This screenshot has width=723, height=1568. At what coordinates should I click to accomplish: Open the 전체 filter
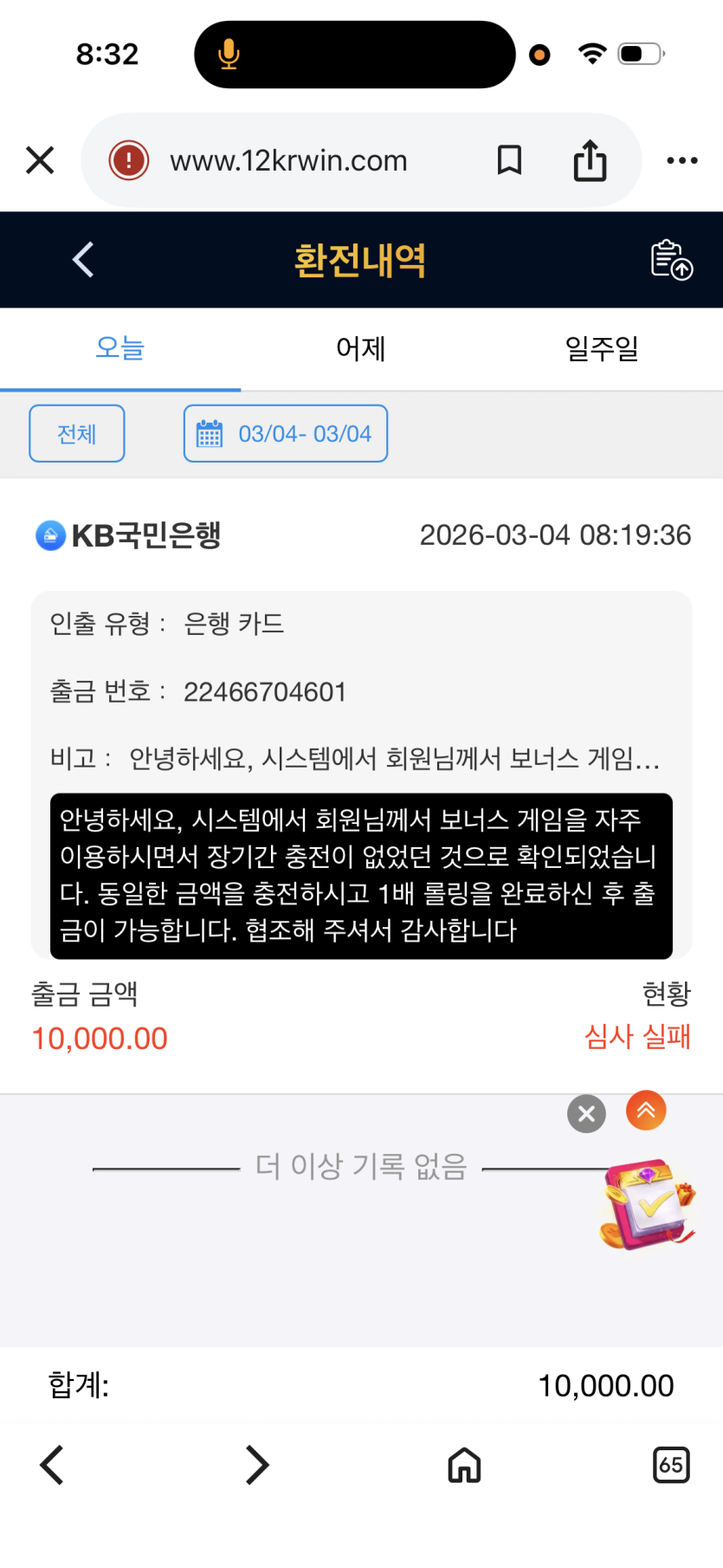pyautogui.click(x=77, y=433)
